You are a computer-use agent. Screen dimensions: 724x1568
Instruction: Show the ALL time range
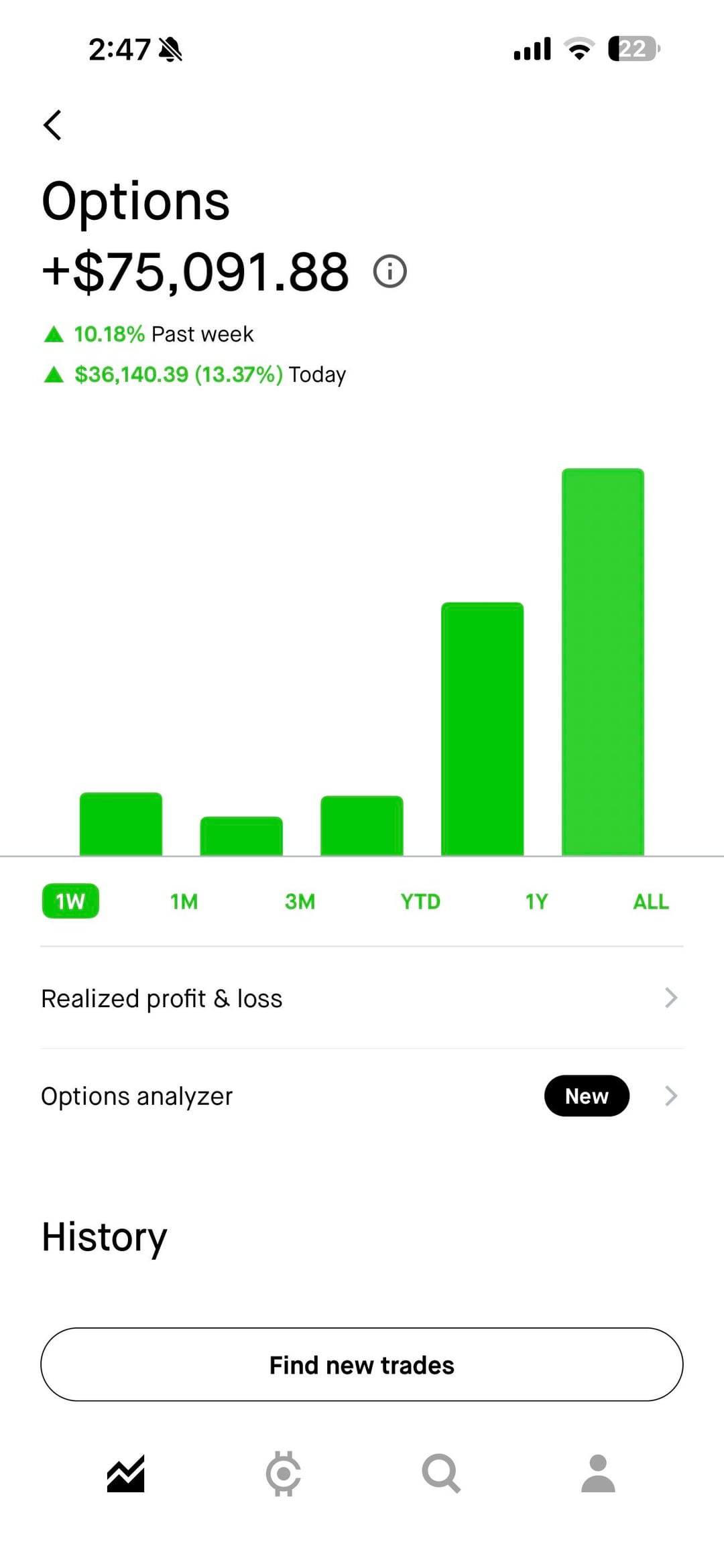pyautogui.click(x=650, y=901)
